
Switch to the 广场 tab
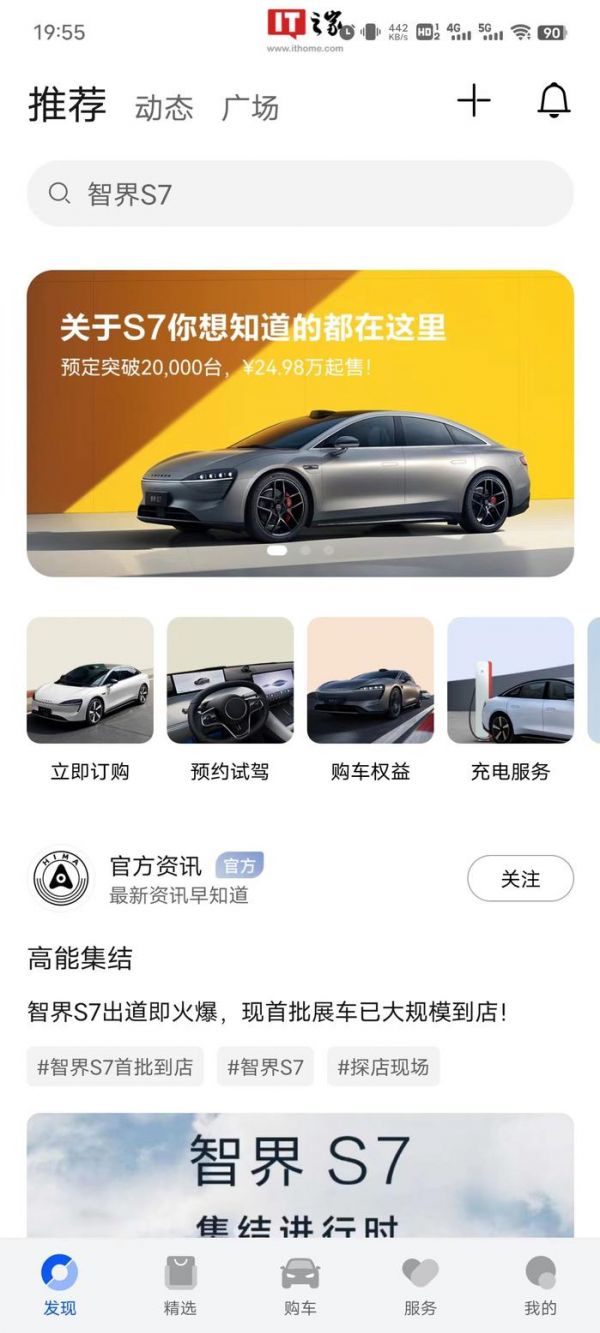point(250,108)
